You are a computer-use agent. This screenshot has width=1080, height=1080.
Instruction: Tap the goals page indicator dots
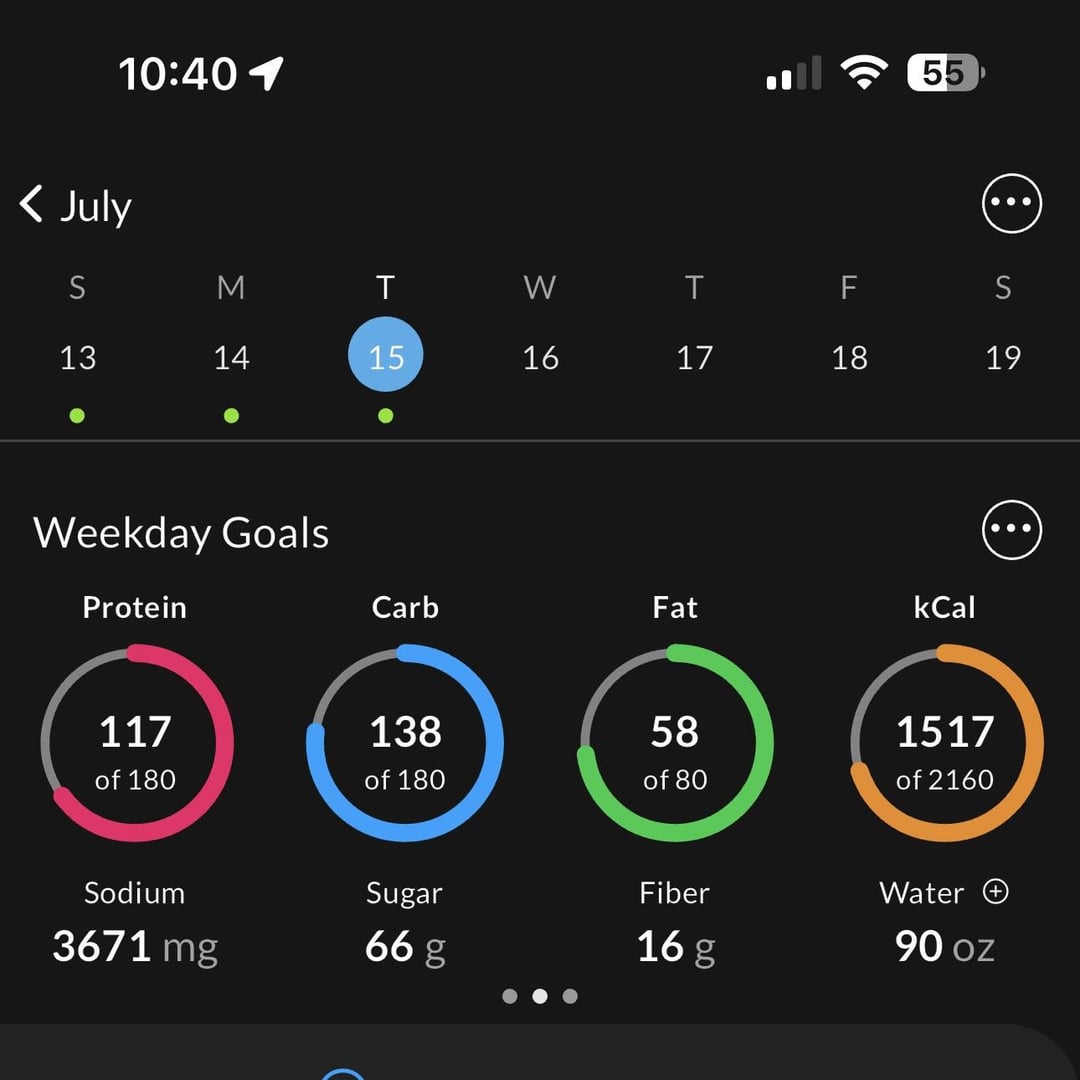tap(540, 996)
